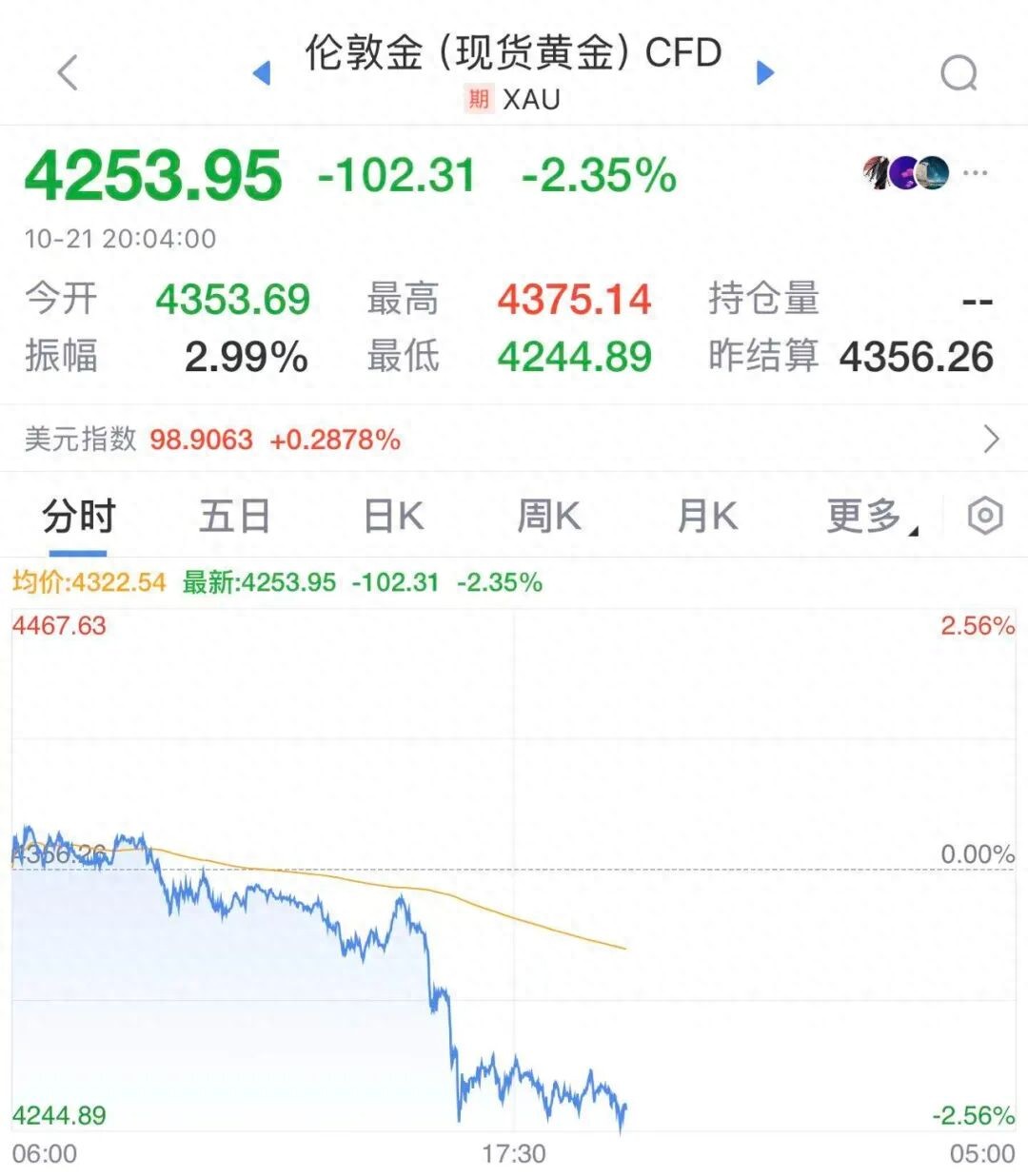Open the more options ellipsis menu
This screenshot has height=1176, width=1028.
973,171
